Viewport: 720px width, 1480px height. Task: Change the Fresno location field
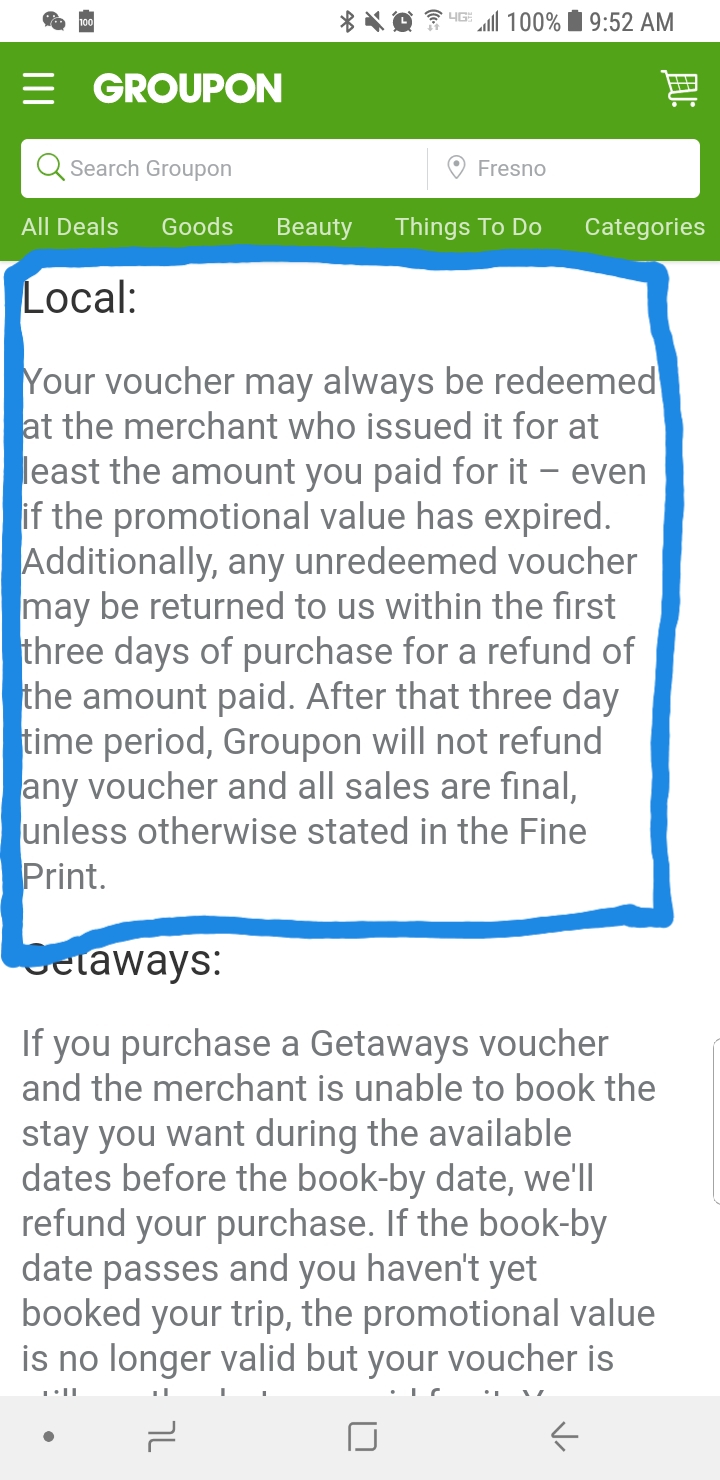tap(564, 168)
